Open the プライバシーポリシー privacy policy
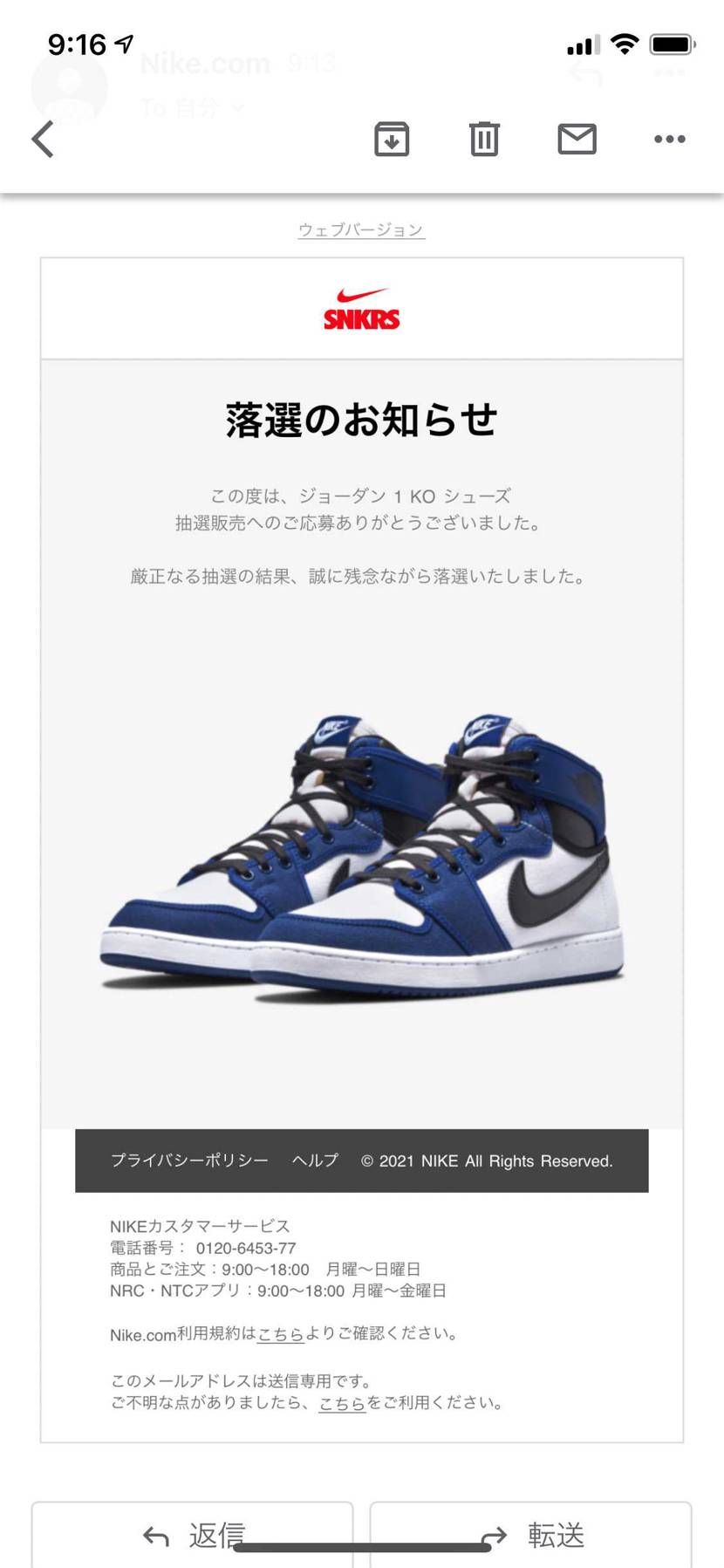The width and height of the screenshot is (724, 1568). point(188,1161)
